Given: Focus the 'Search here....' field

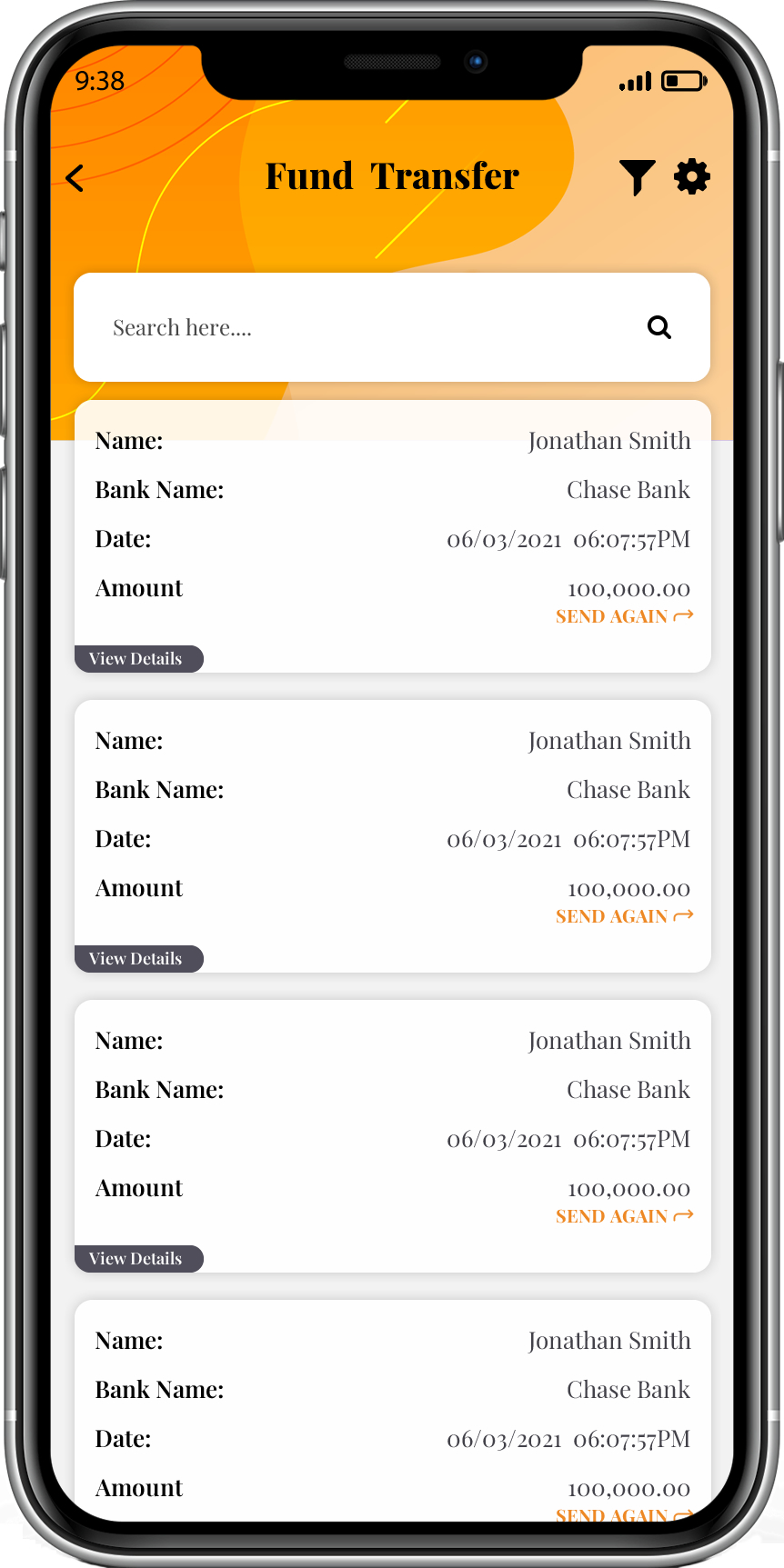Looking at the screenshot, I should 364,327.
